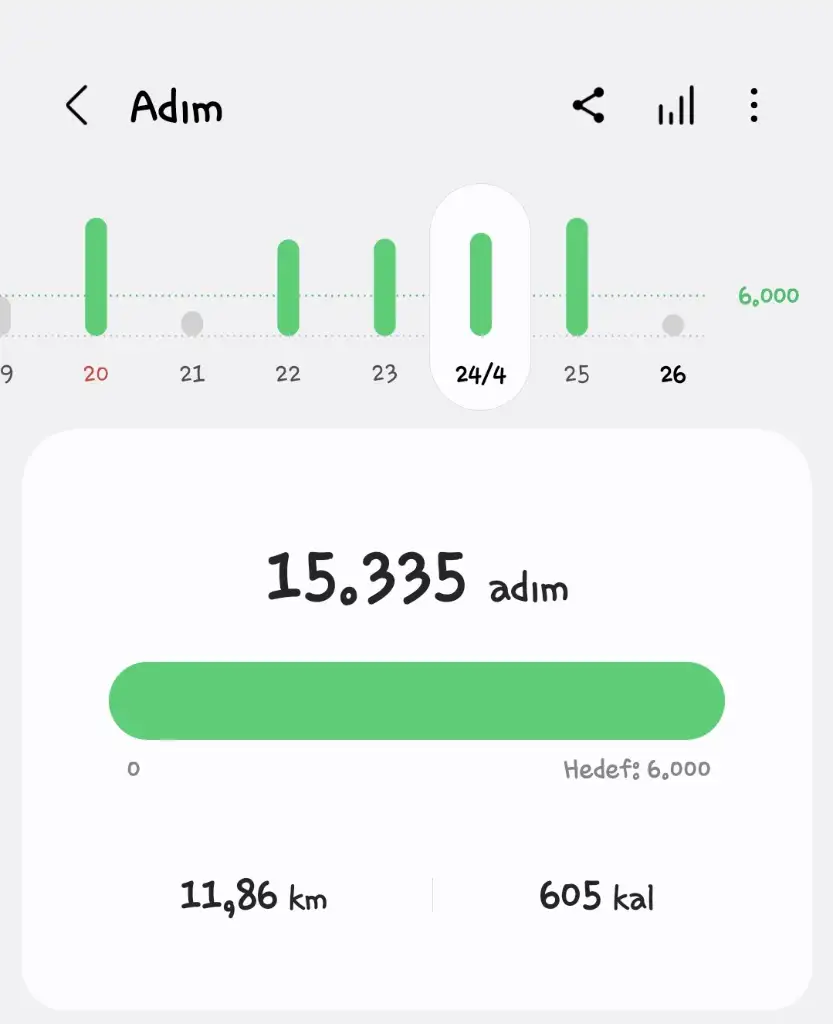Screen dimensions: 833x1024
Task: View step details for day 23
Action: (385, 288)
